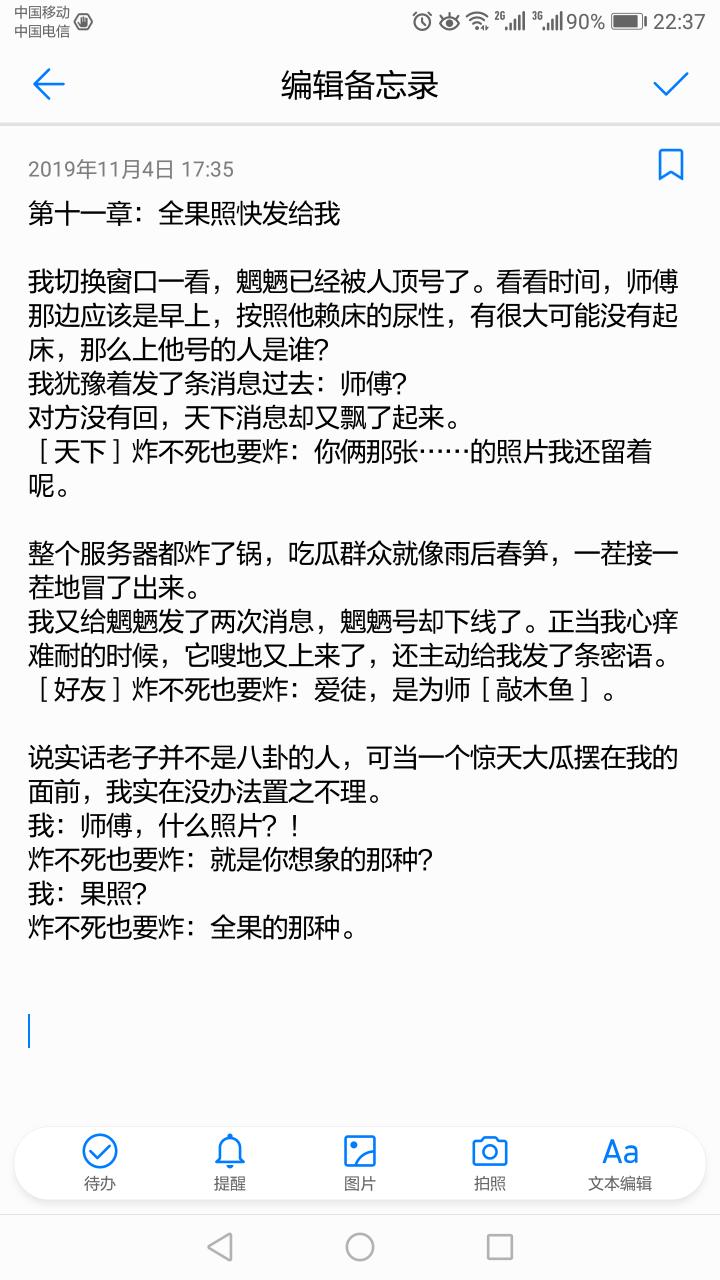
Task: Take a photo with 拍照
Action: (x=490, y=1162)
